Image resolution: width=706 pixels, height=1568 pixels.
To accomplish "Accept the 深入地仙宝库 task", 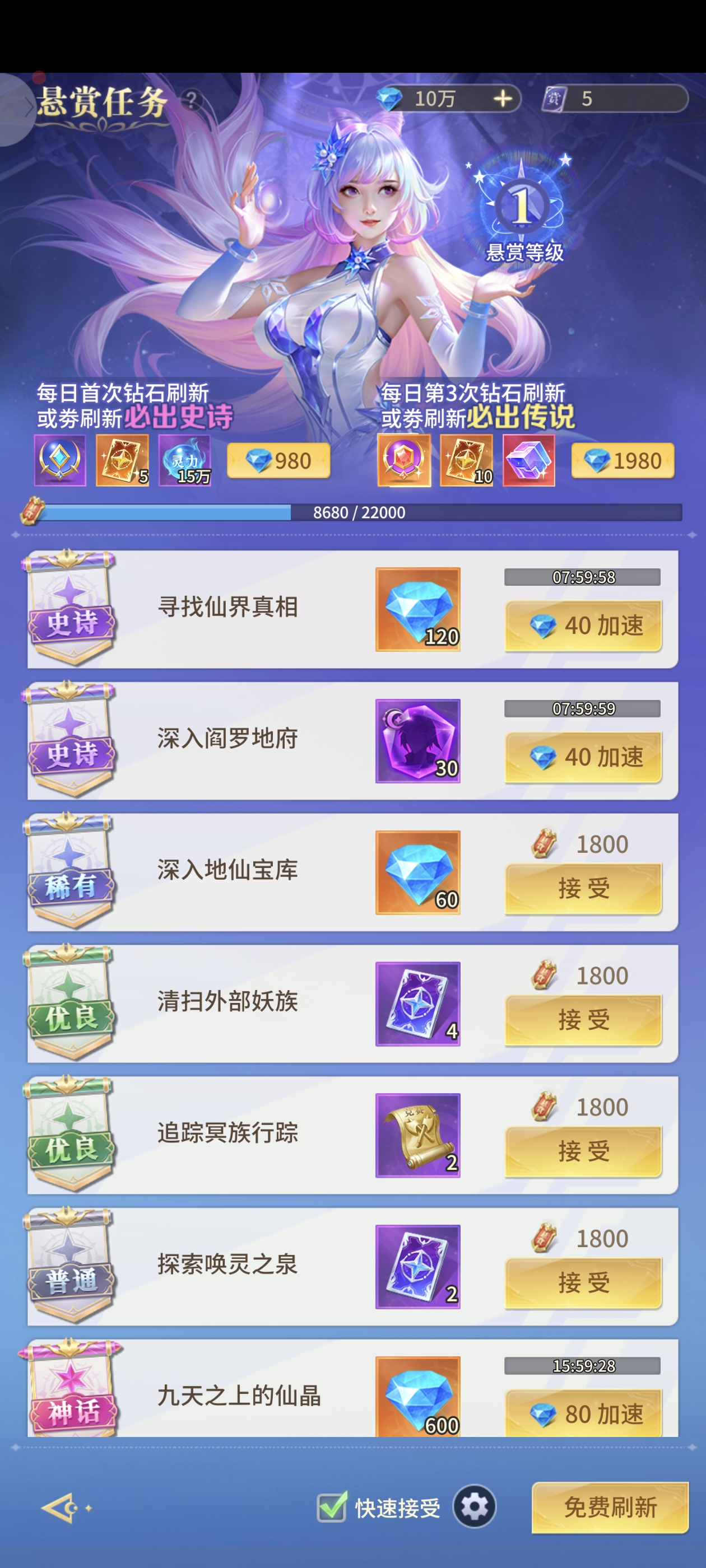I will coord(583,889).
